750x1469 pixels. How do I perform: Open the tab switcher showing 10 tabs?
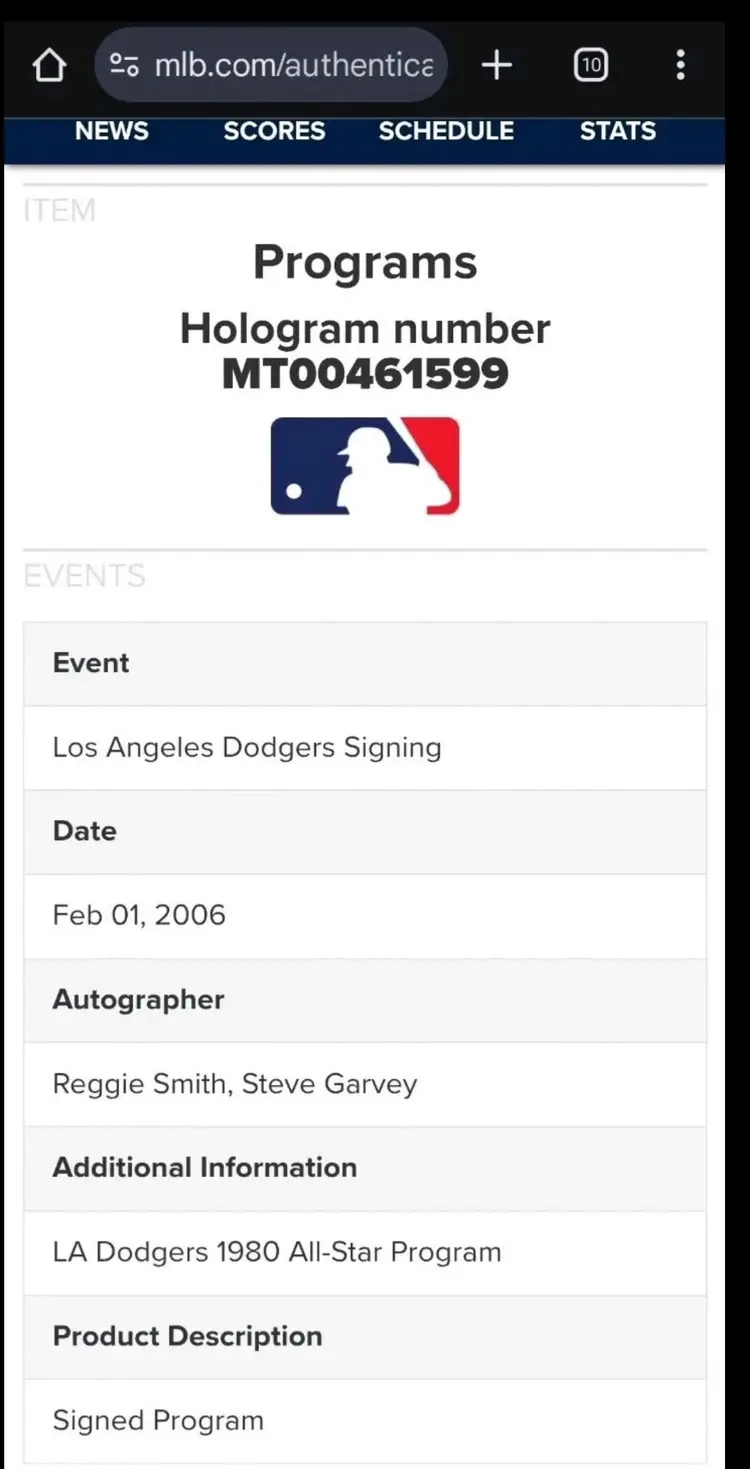(x=591, y=66)
